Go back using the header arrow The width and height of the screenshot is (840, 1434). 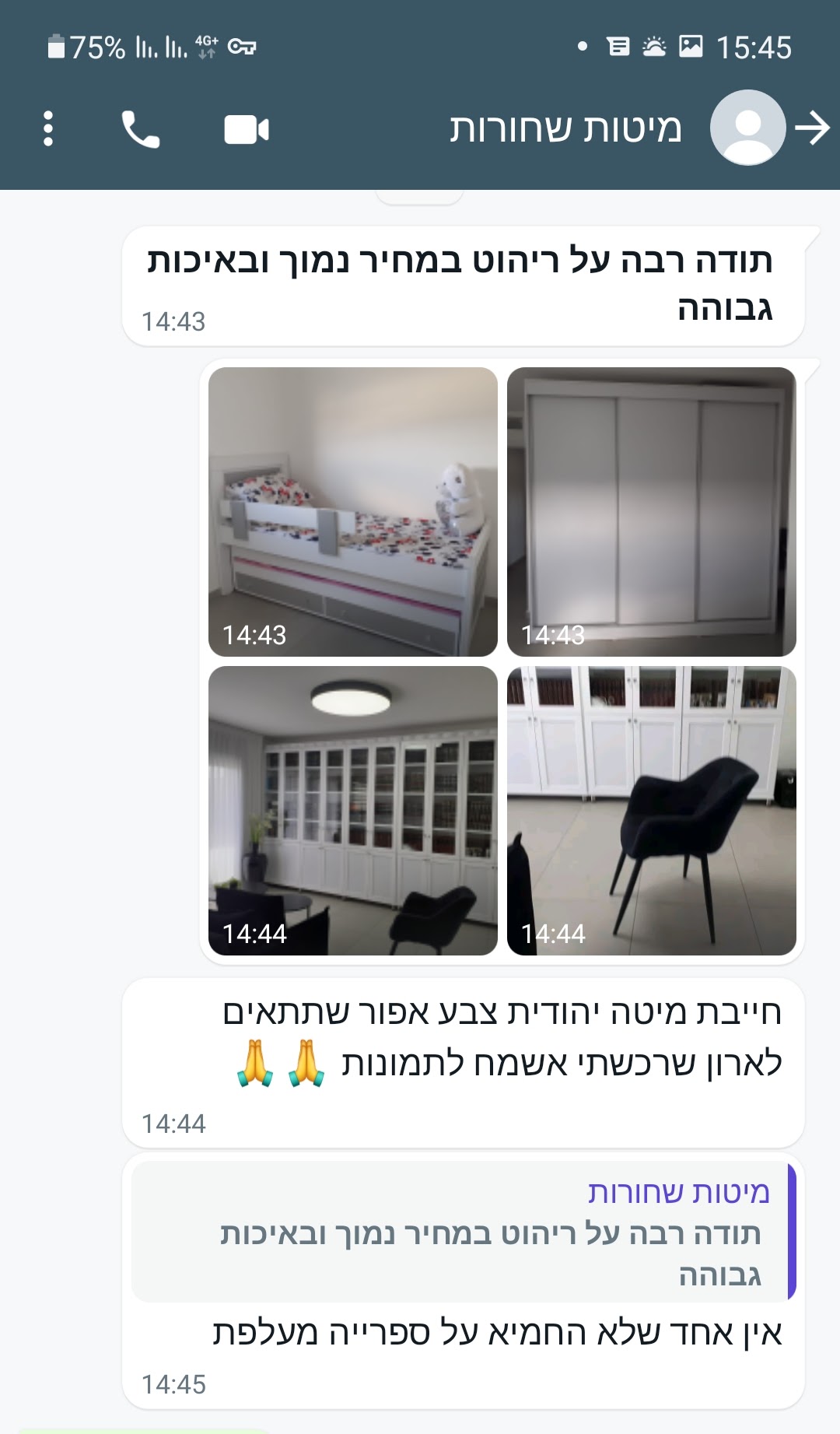(x=813, y=128)
